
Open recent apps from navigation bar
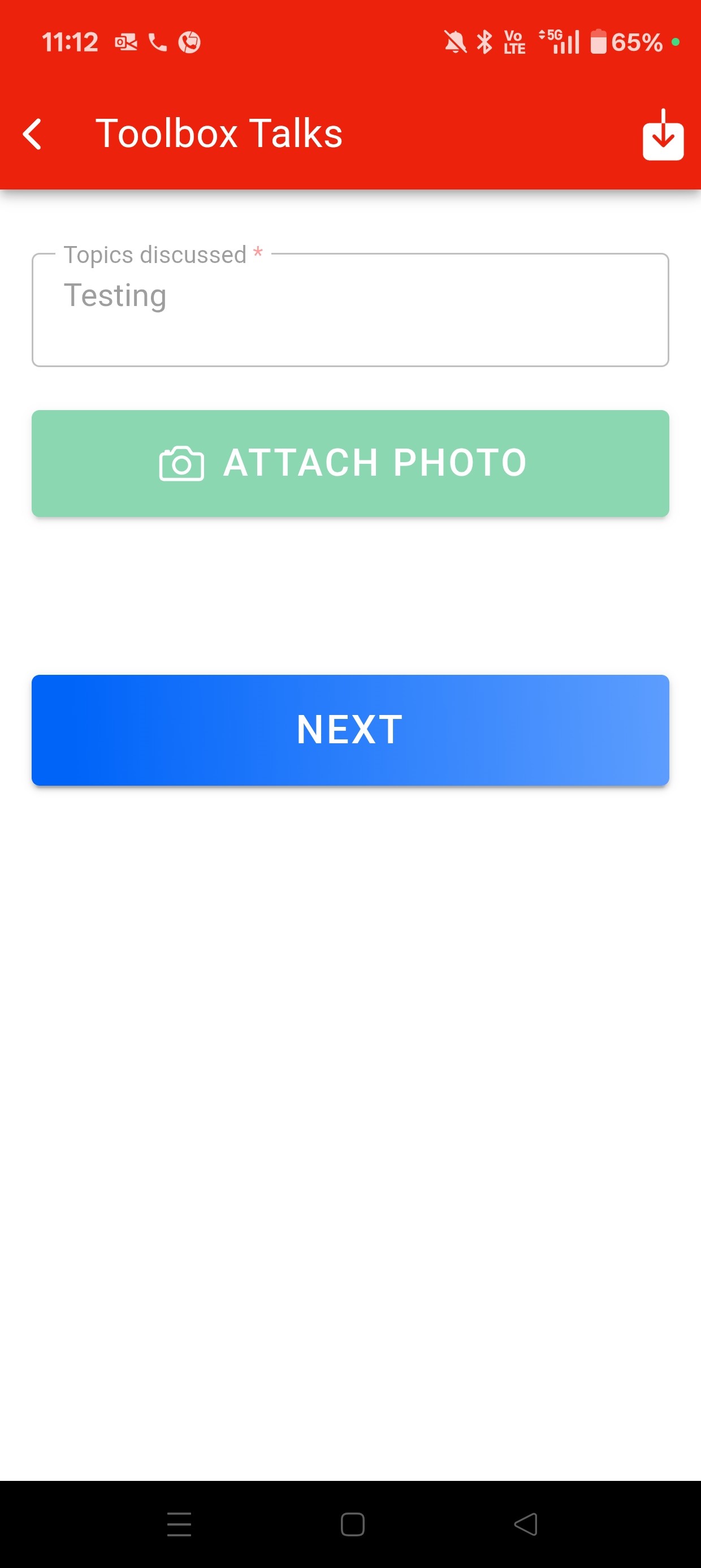[179, 1523]
